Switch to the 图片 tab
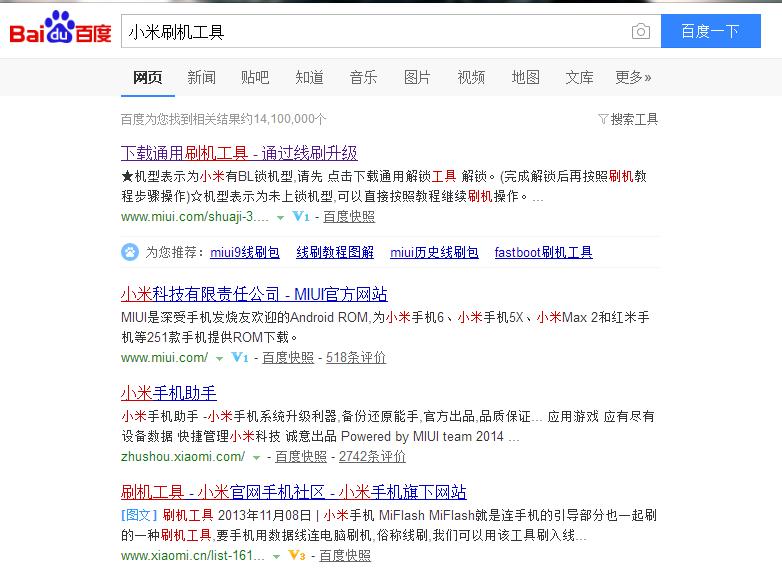 click(417, 77)
